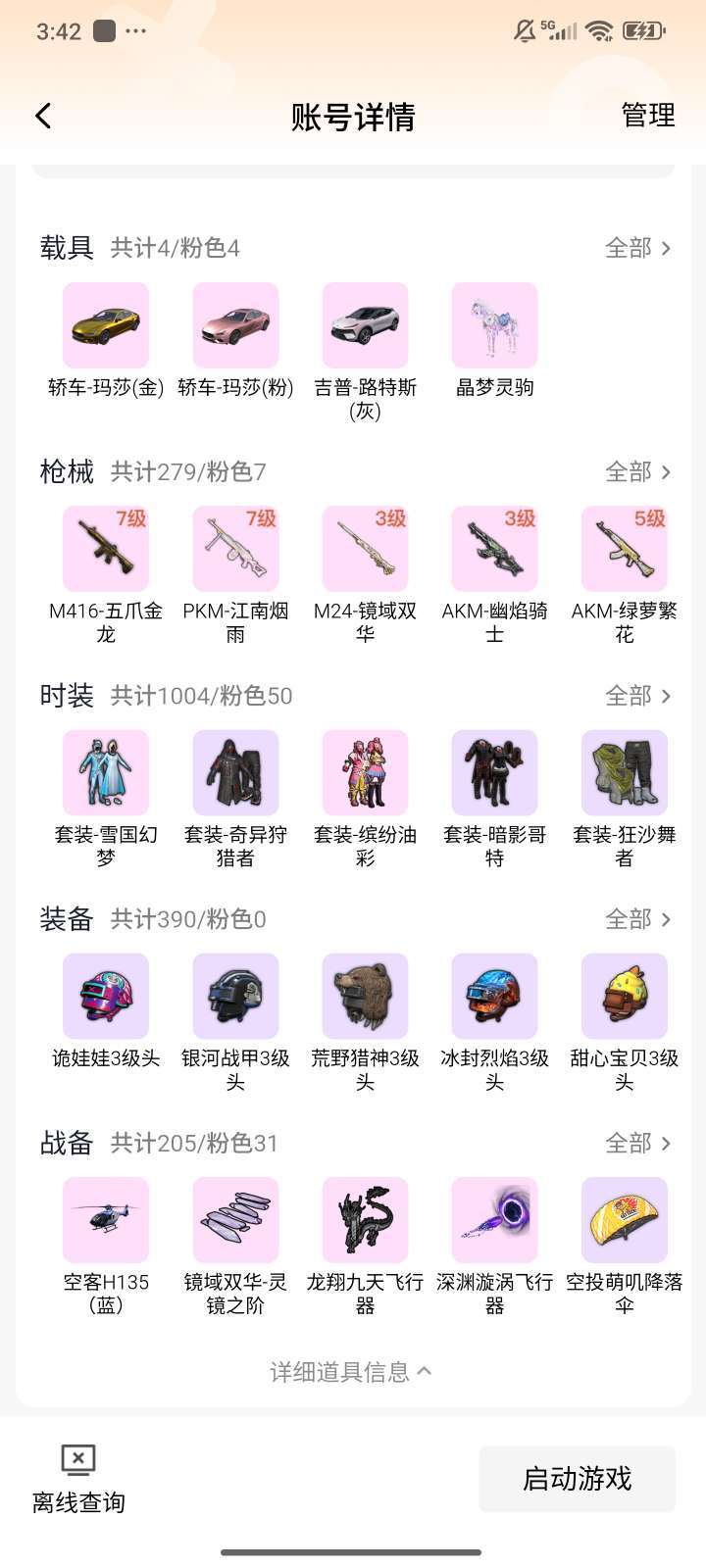Open the PKM-江南烟雨 gun item

(234, 549)
